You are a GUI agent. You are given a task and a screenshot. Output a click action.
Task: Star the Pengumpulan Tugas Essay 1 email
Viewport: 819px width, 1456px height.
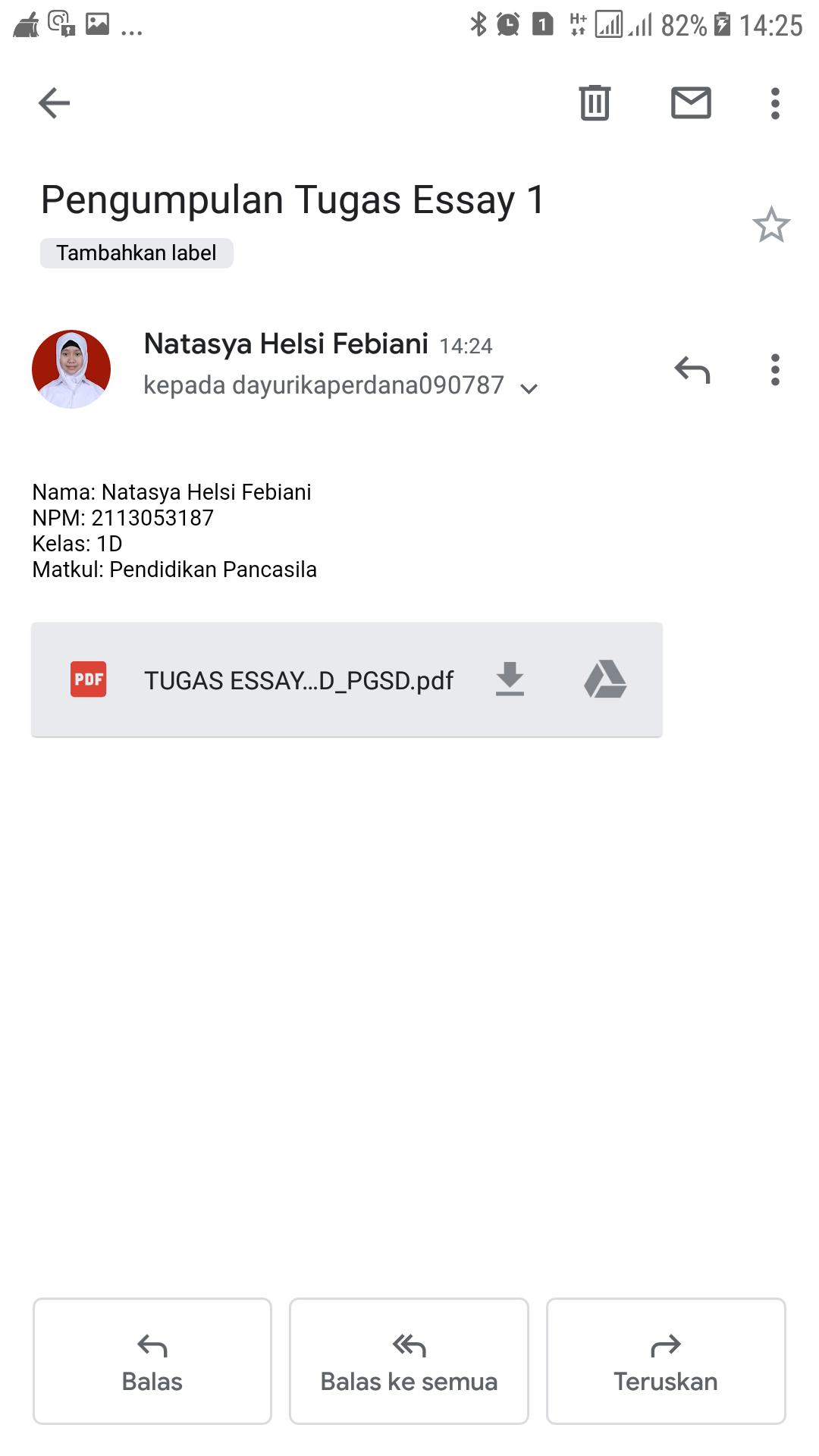tap(770, 225)
